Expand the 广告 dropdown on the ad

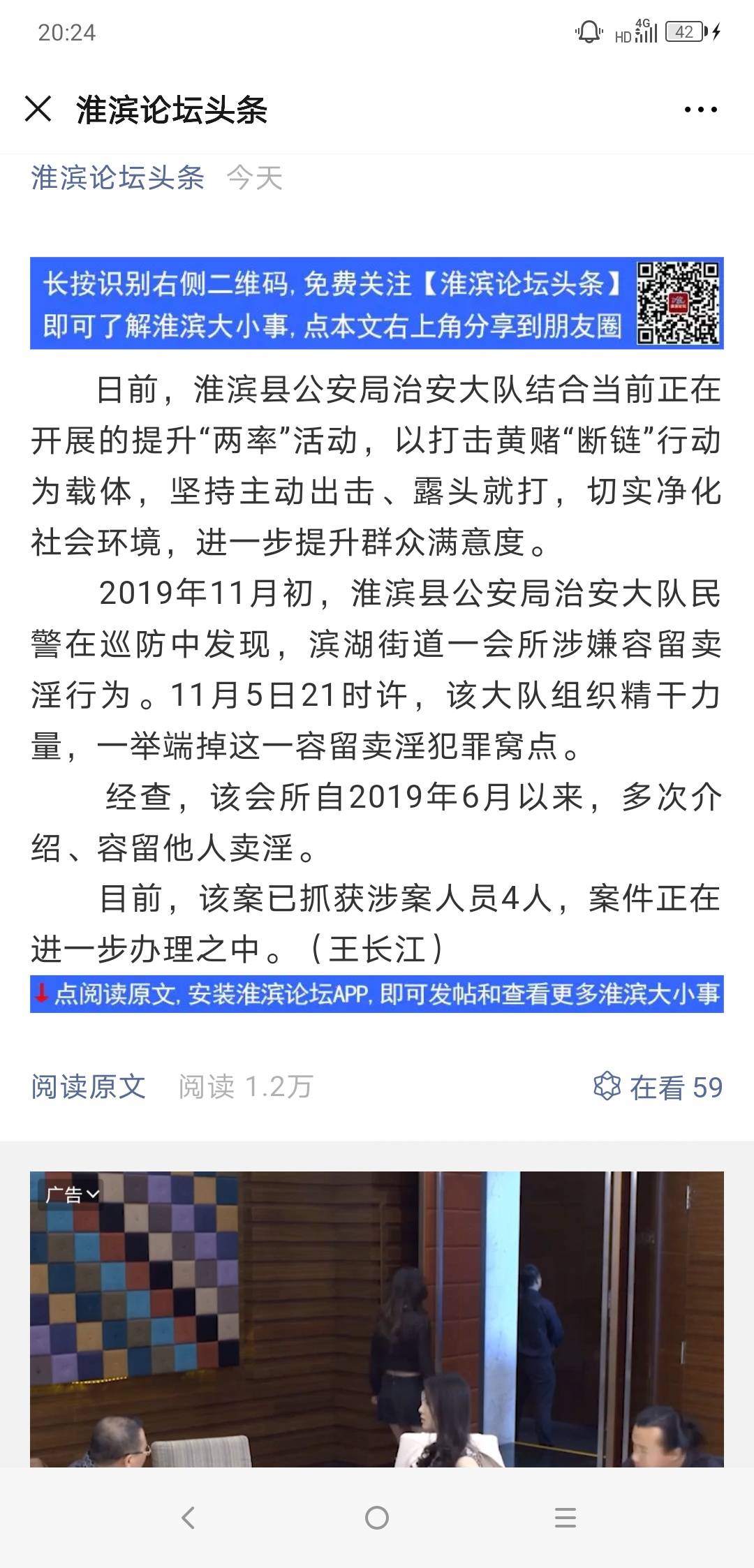[73, 1195]
